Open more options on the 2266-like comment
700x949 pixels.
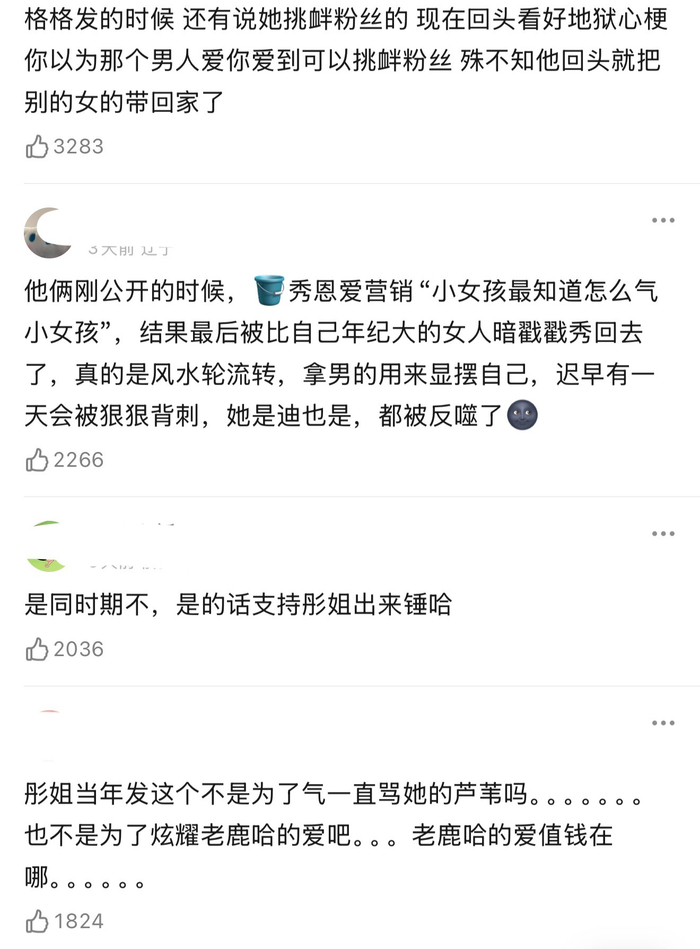(663, 220)
